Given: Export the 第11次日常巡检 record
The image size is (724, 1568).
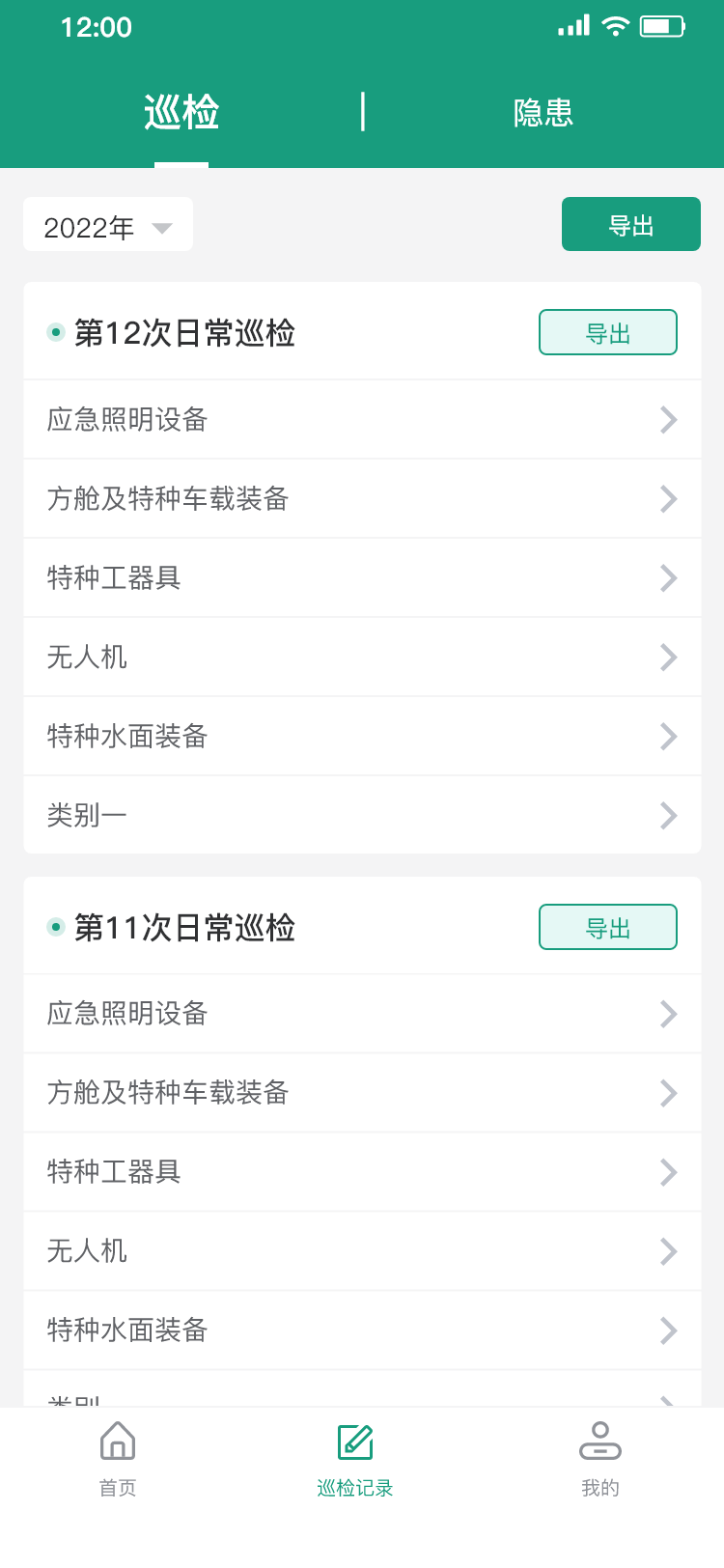Looking at the screenshot, I should (x=607, y=928).
